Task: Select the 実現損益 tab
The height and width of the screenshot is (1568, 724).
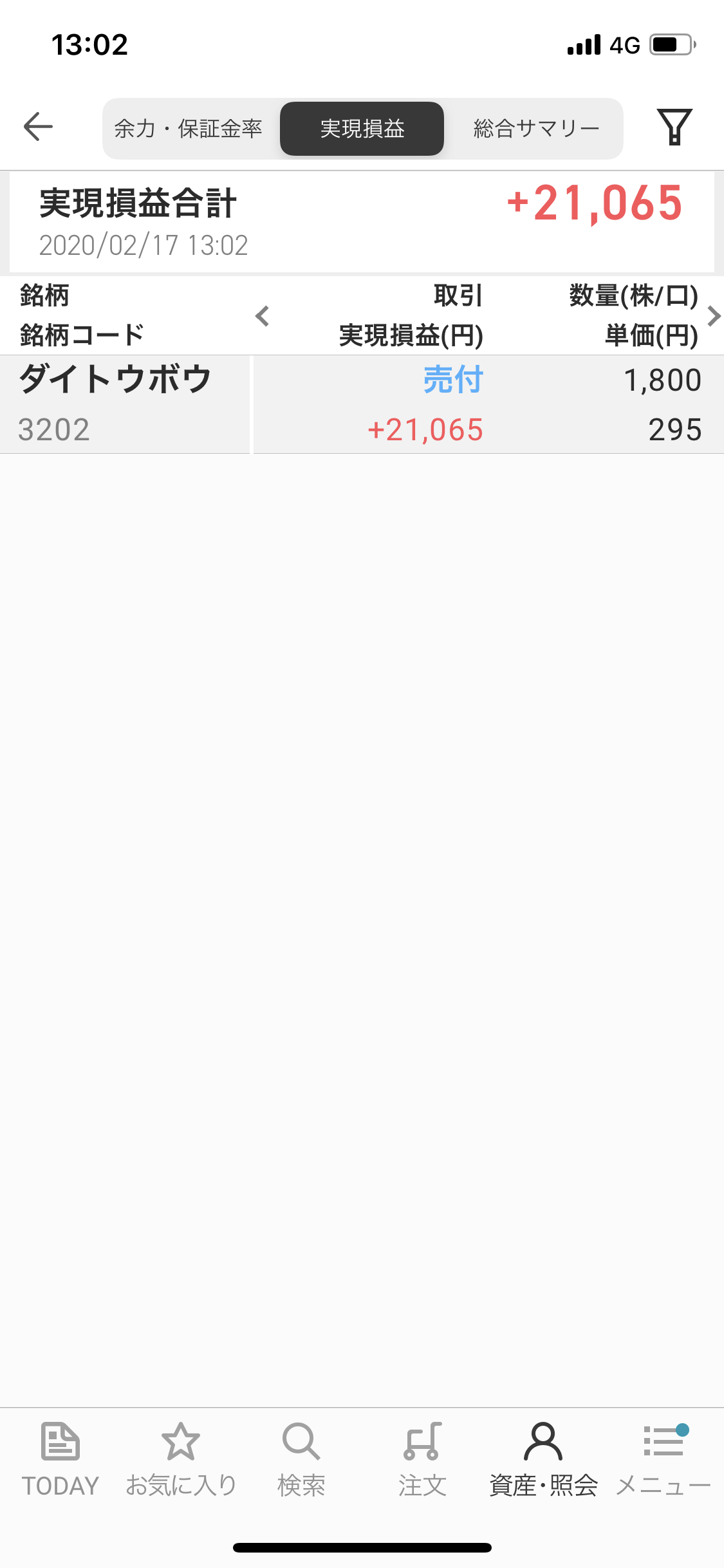Action: pyautogui.click(x=362, y=129)
